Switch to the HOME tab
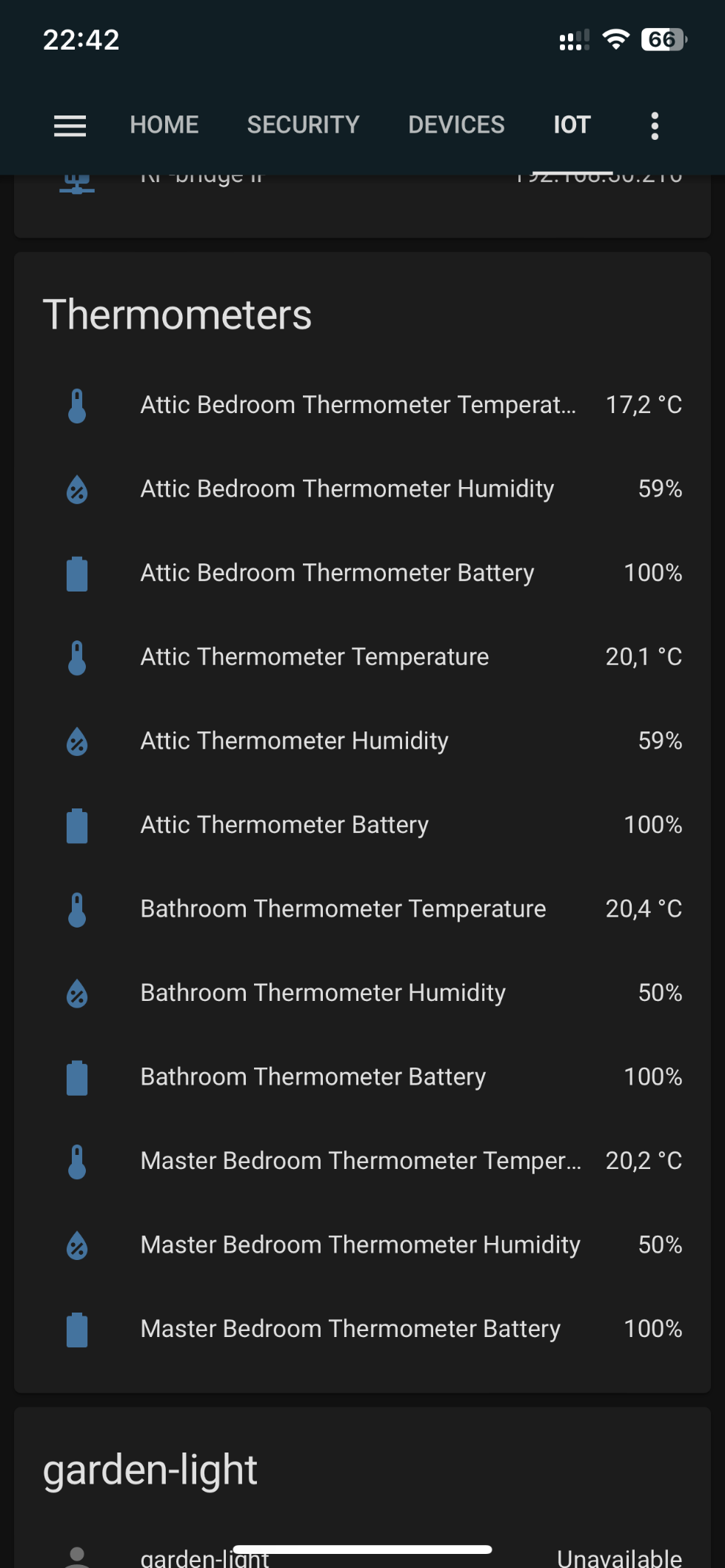Image resolution: width=725 pixels, height=1568 pixels. (x=164, y=125)
